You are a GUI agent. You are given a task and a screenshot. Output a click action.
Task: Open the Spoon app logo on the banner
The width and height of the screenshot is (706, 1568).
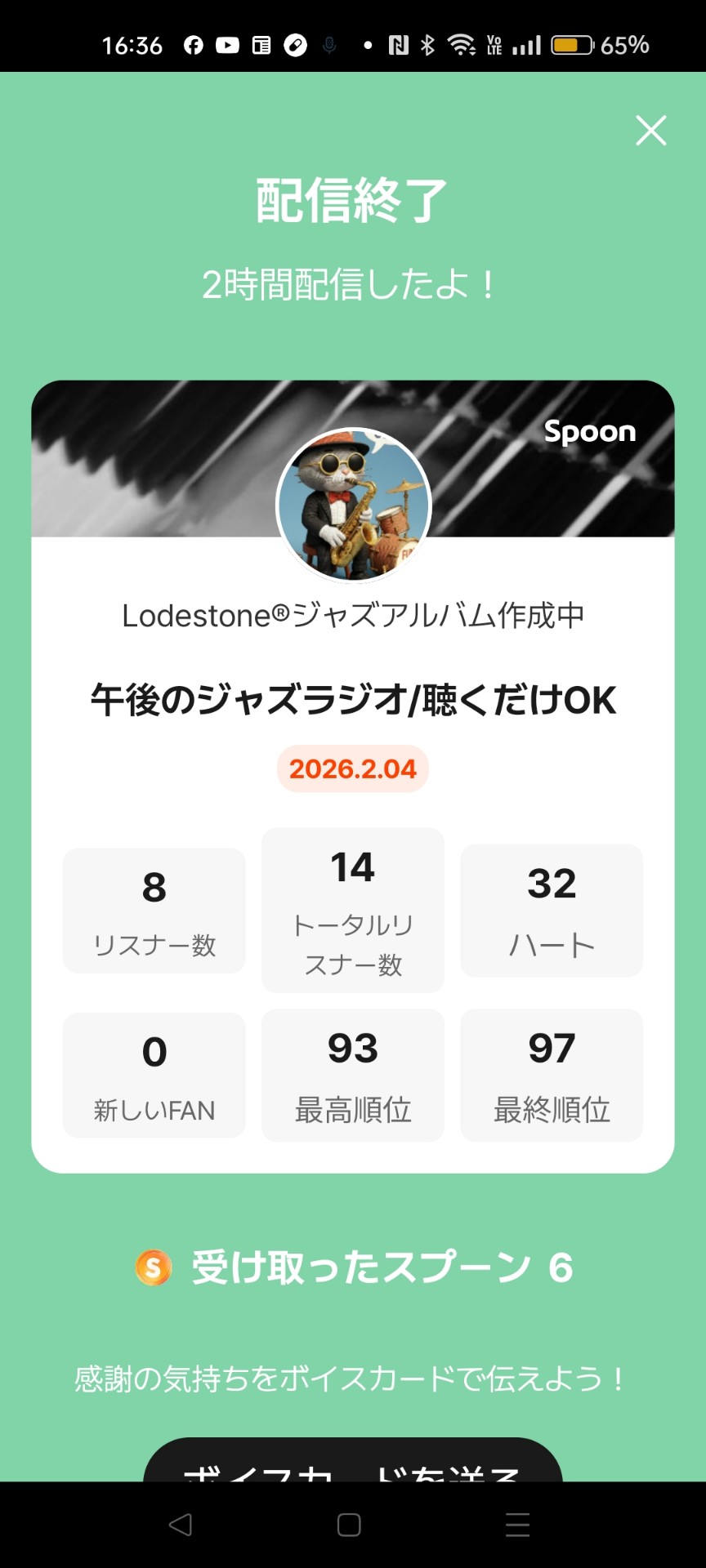click(590, 431)
